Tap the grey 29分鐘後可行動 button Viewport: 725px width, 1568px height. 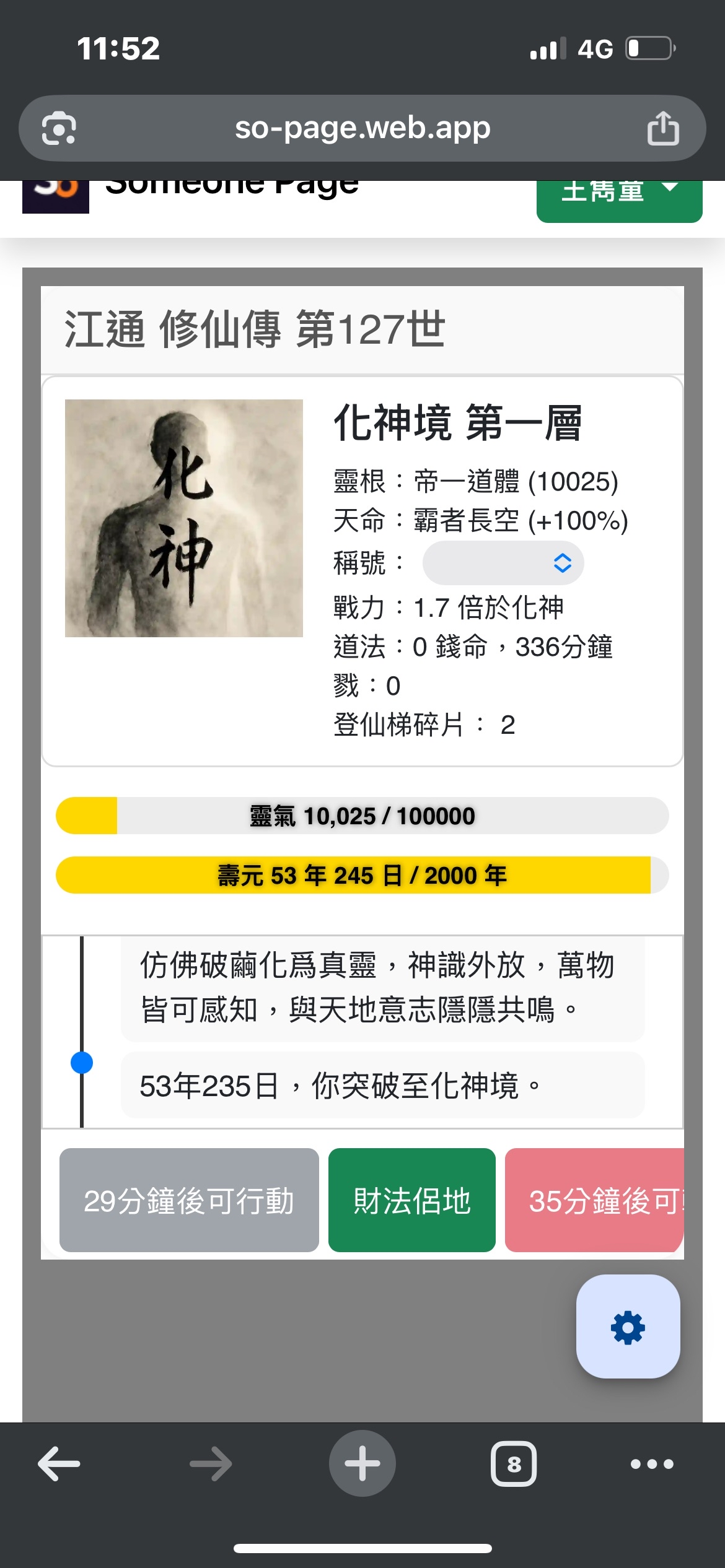pos(189,1200)
